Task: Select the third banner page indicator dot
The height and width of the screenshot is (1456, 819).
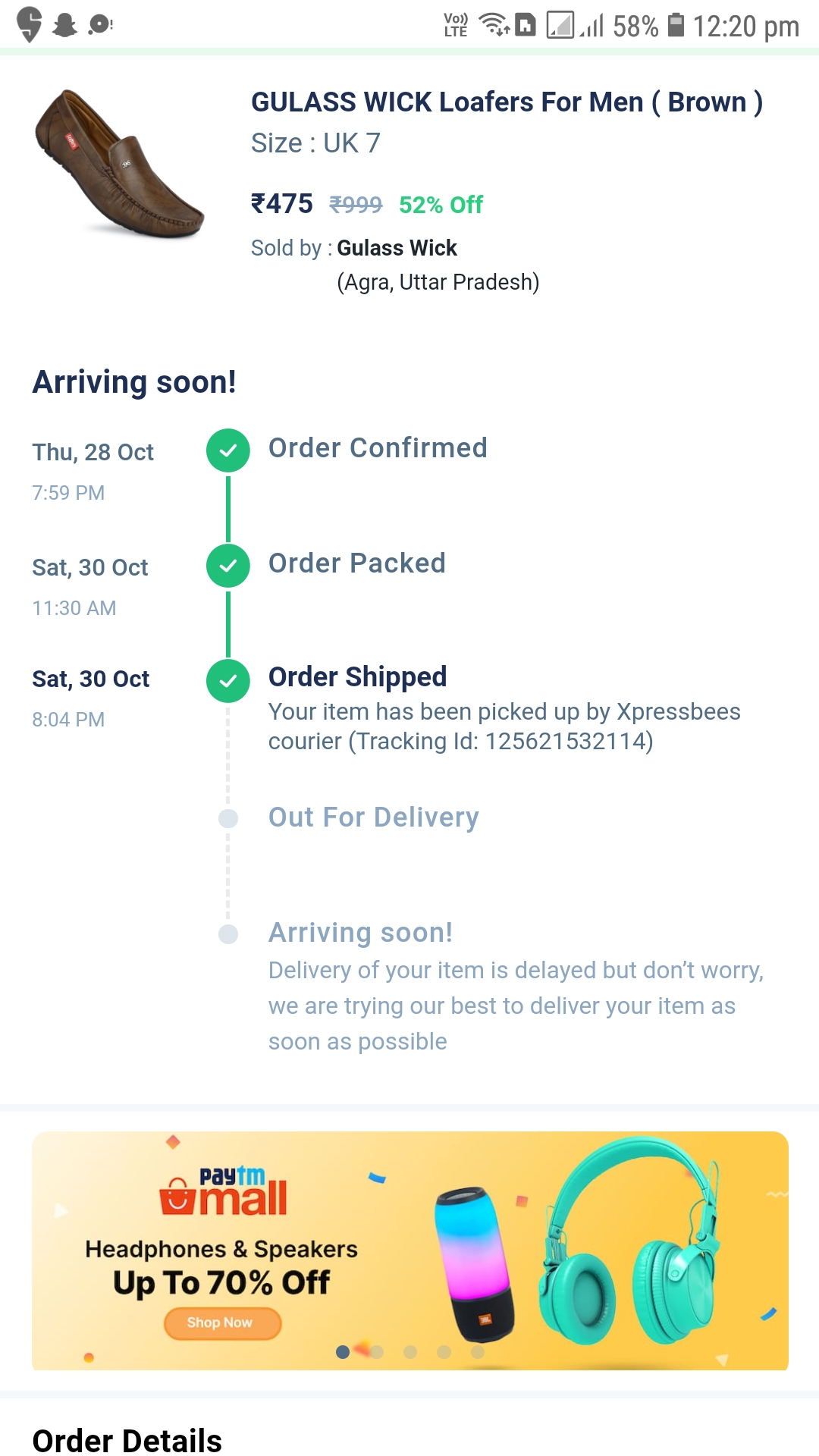Action: tap(410, 1352)
